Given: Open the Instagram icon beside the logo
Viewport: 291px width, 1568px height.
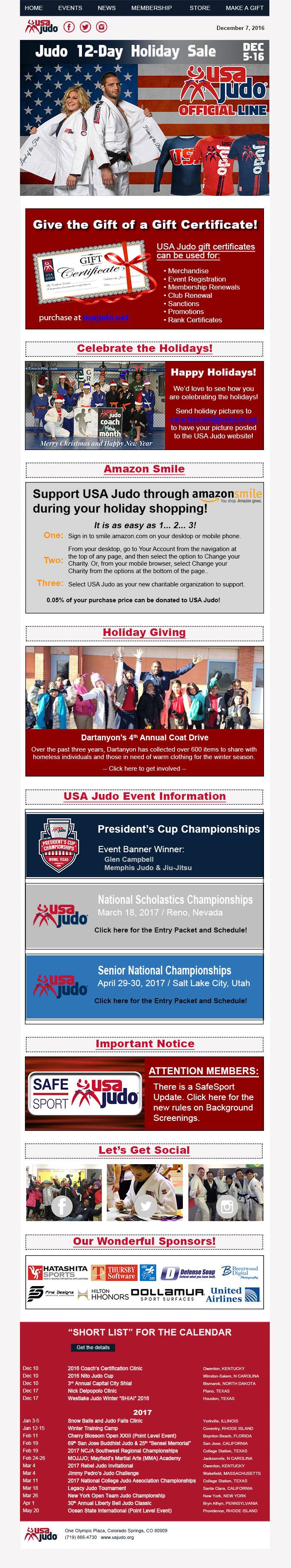Looking at the screenshot, I should [102, 27].
